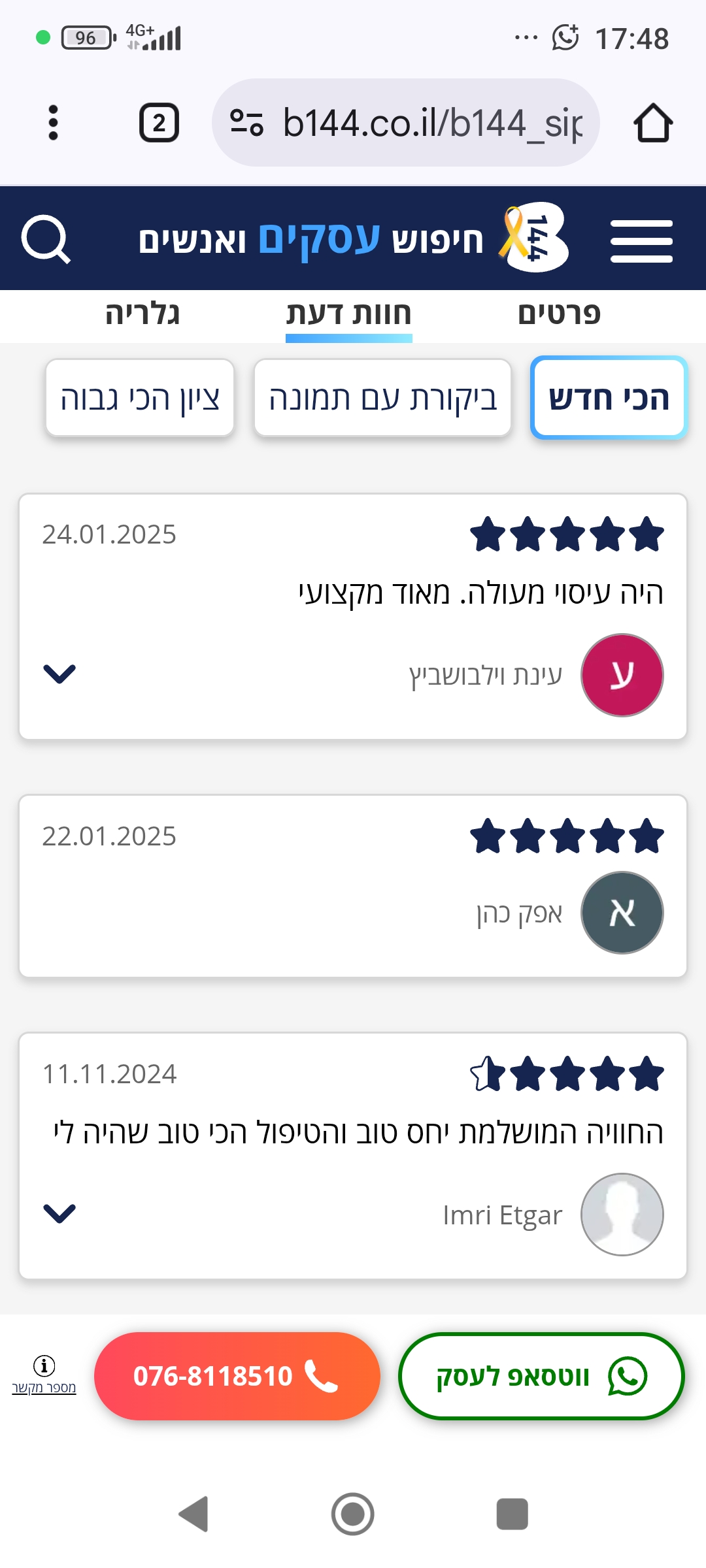The image size is (706, 1568).
Task: Open the browser three-dot menu
Action: tap(52, 122)
